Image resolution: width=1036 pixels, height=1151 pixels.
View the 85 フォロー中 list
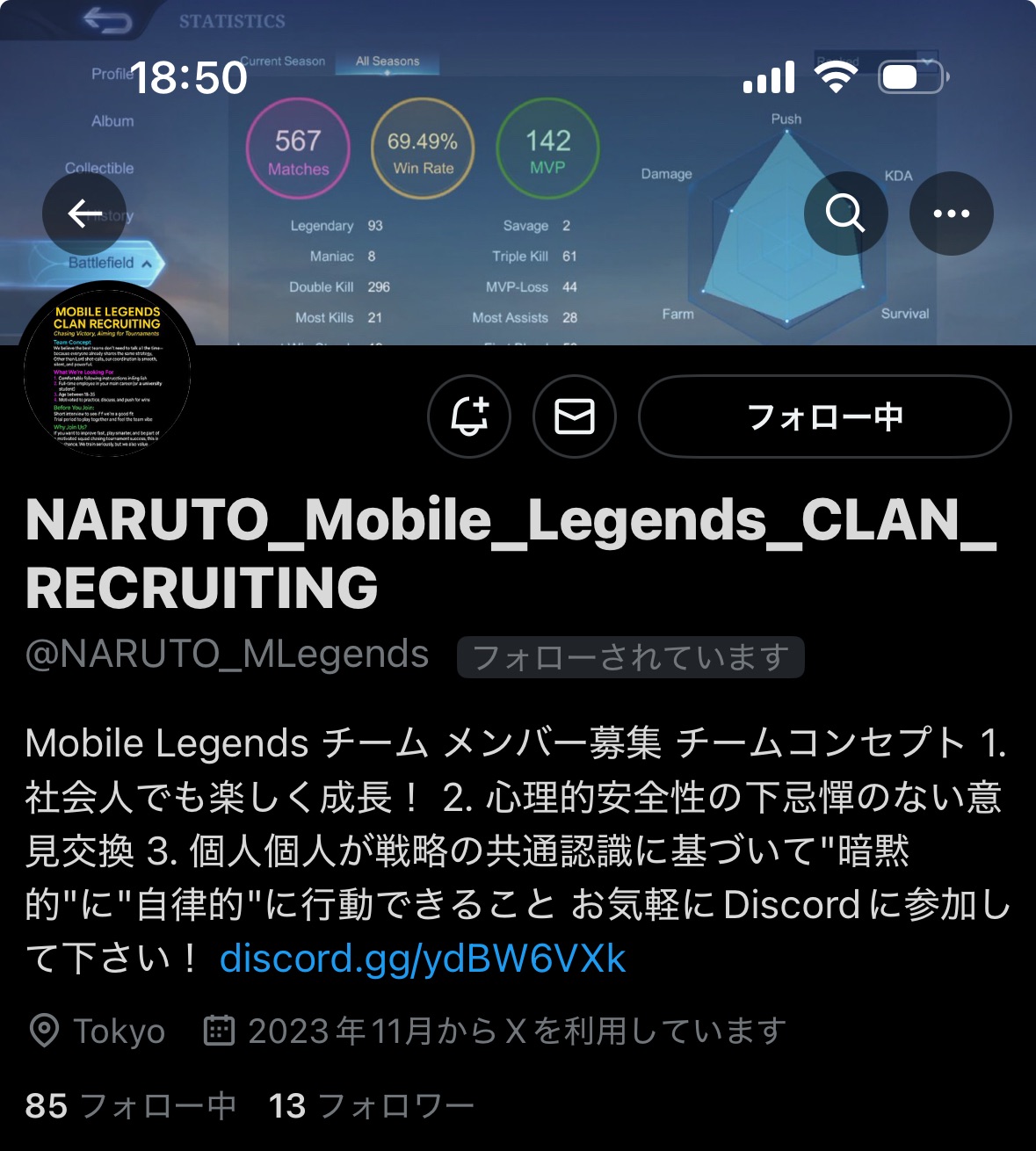point(130,1105)
